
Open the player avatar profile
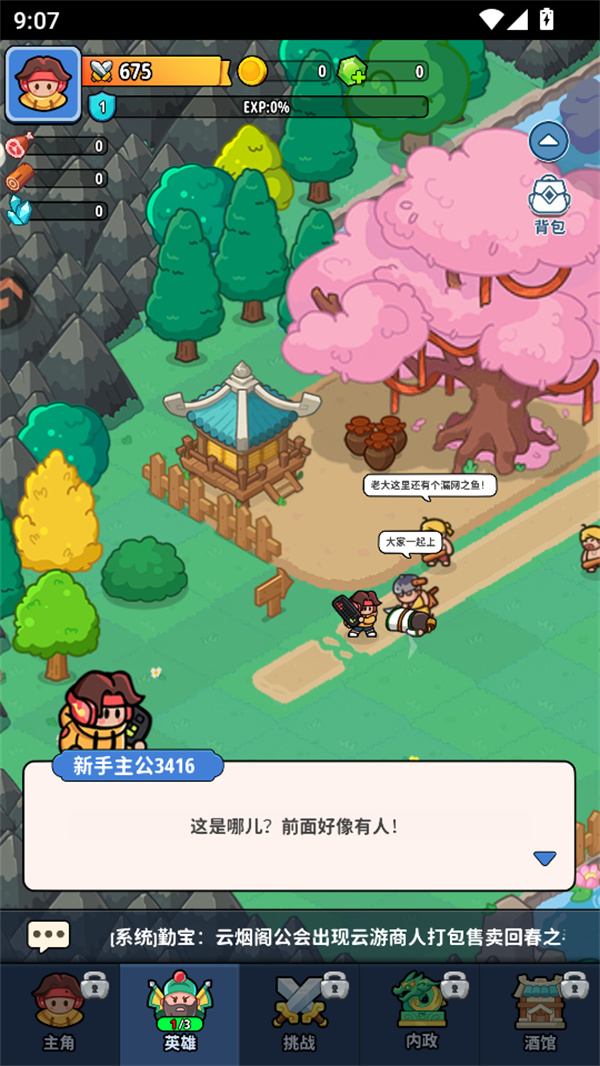[x=42, y=83]
